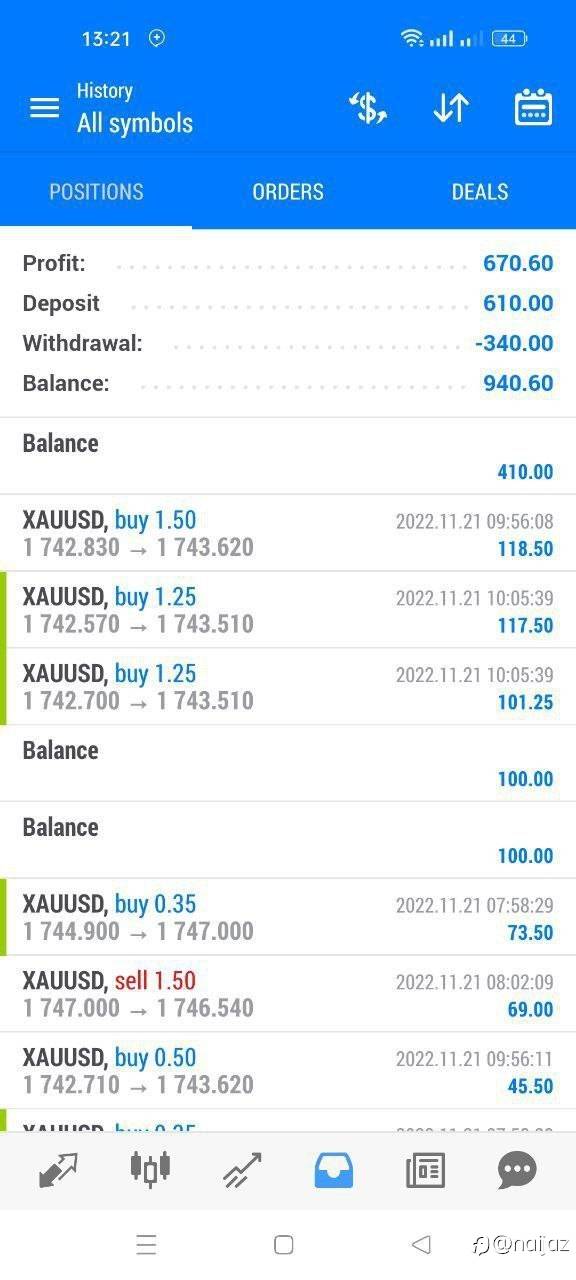Tap the system home button
576x1280 pixels.
coord(284,1244)
